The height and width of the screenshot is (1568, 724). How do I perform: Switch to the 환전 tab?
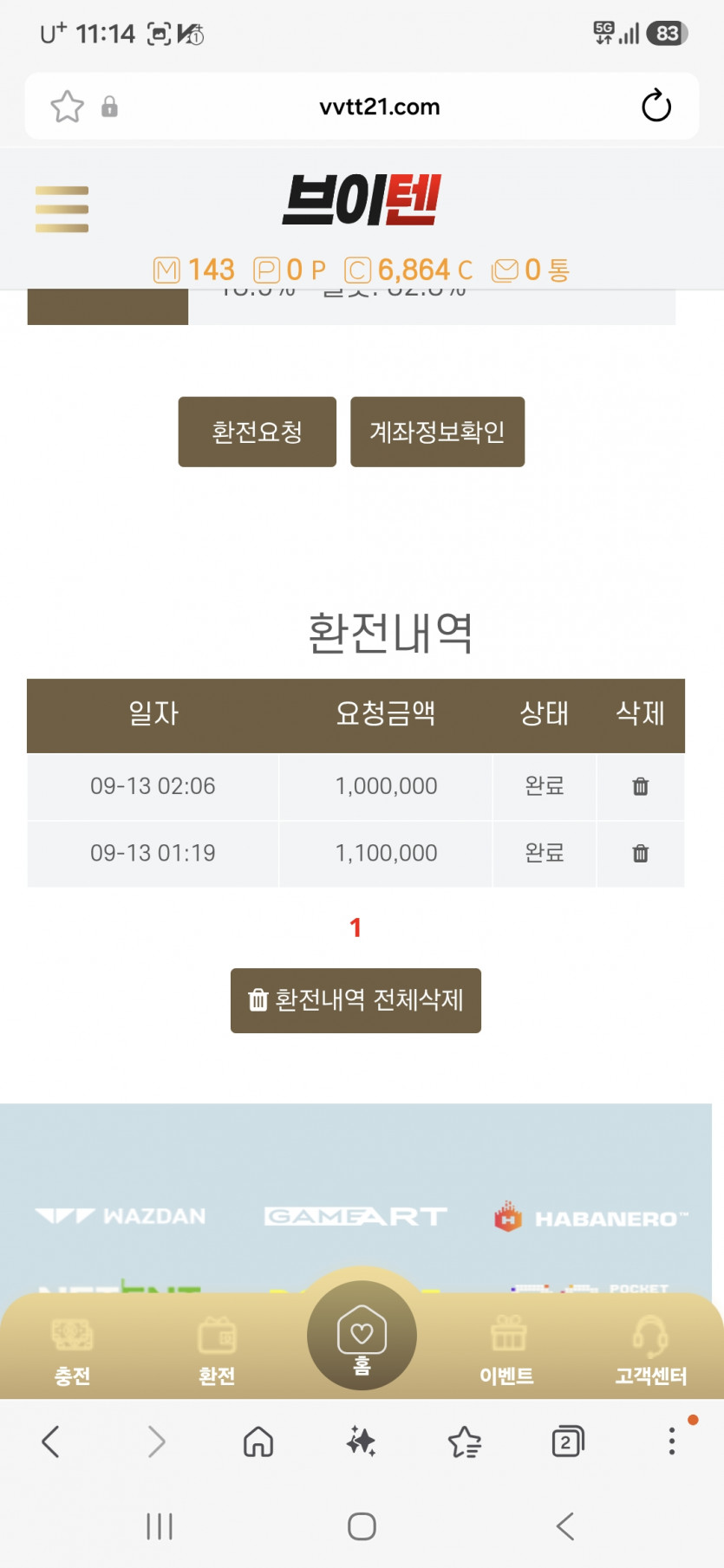[x=217, y=1350]
